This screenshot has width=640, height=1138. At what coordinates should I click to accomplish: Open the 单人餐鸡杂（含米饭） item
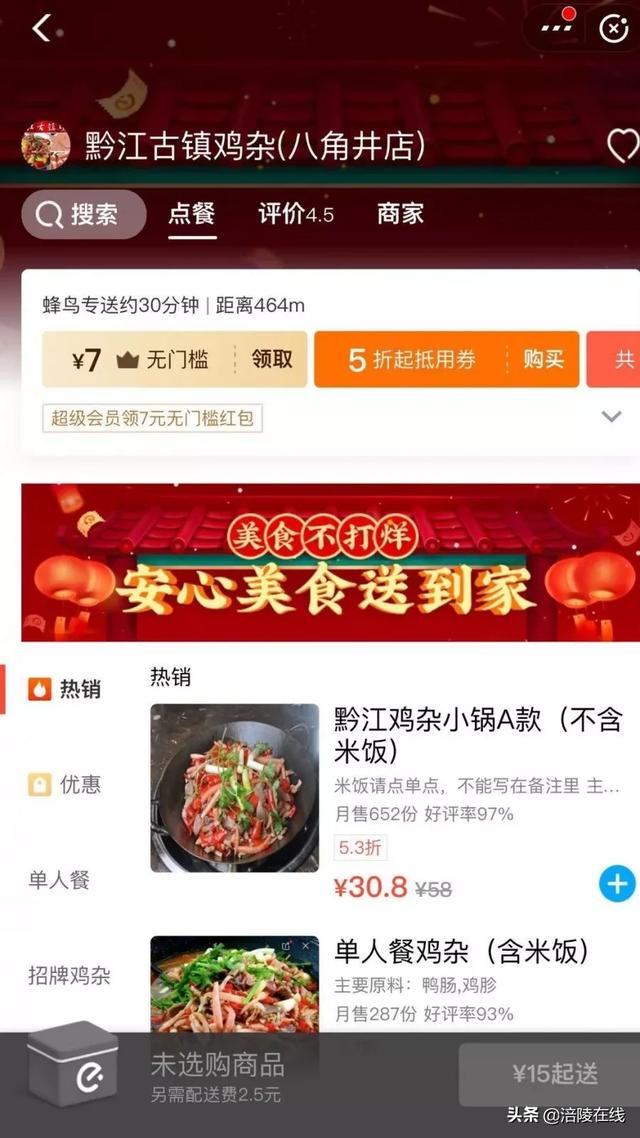click(461, 951)
